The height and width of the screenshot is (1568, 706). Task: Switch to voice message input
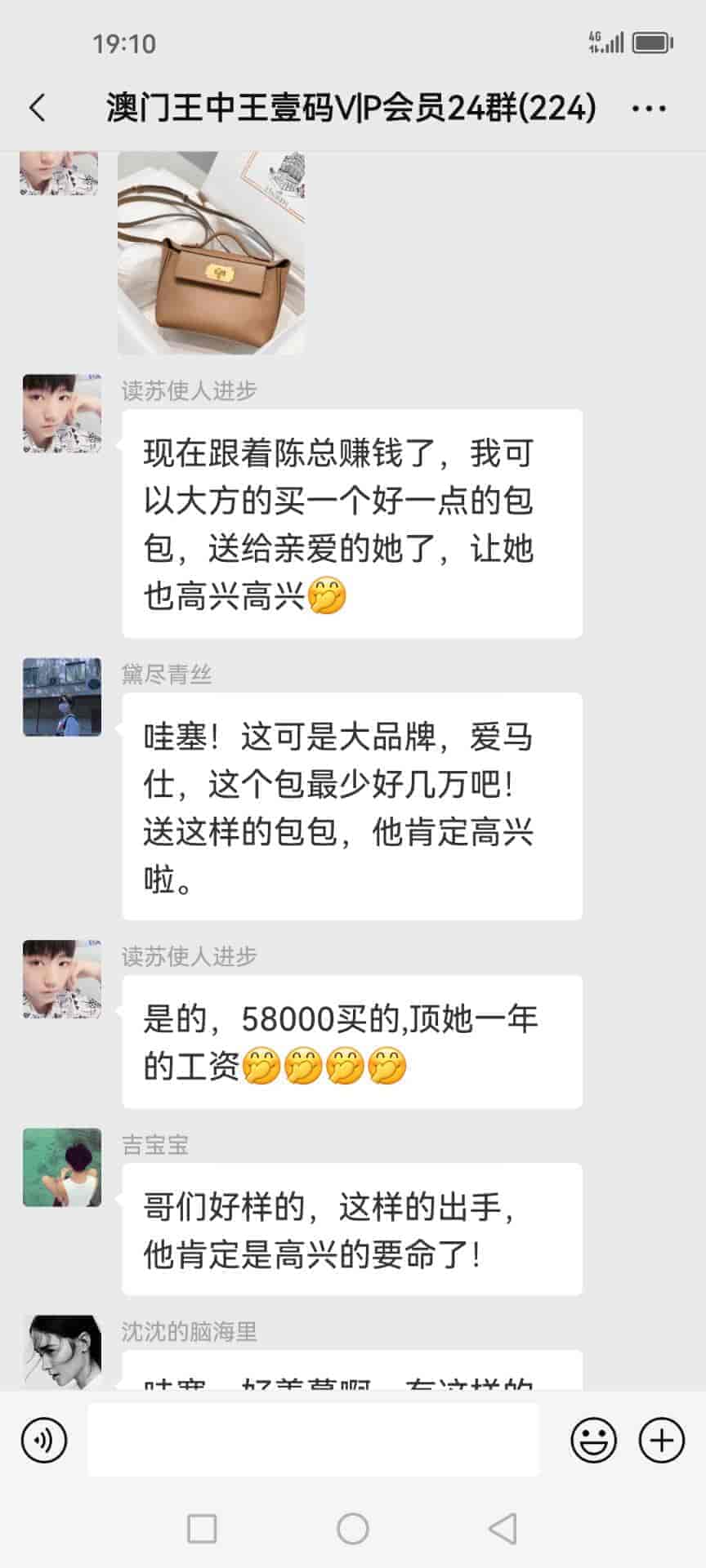(x=44, y=1440)
